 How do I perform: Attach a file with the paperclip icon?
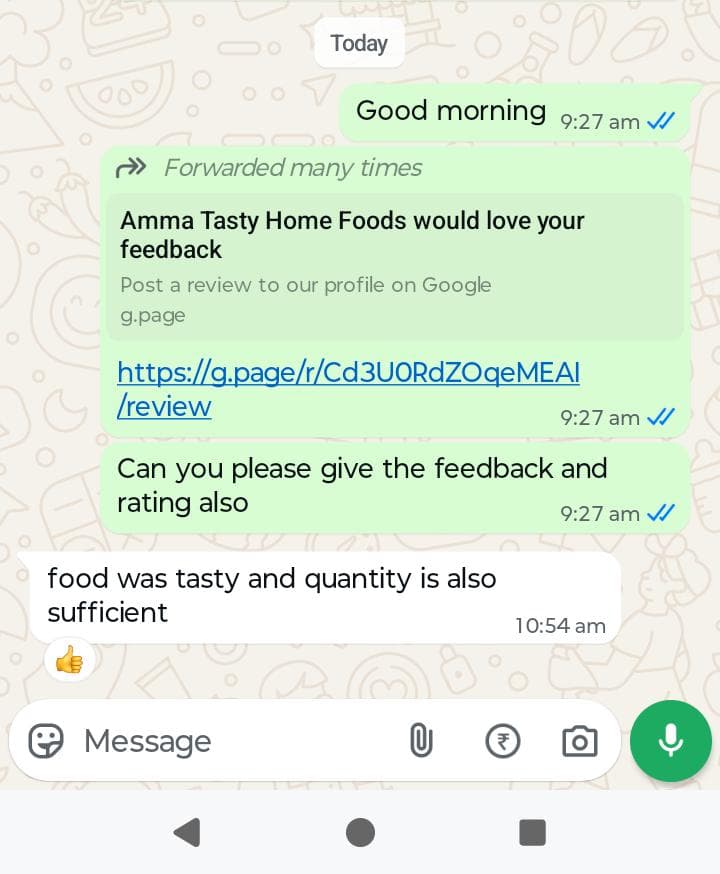point(421,741)
